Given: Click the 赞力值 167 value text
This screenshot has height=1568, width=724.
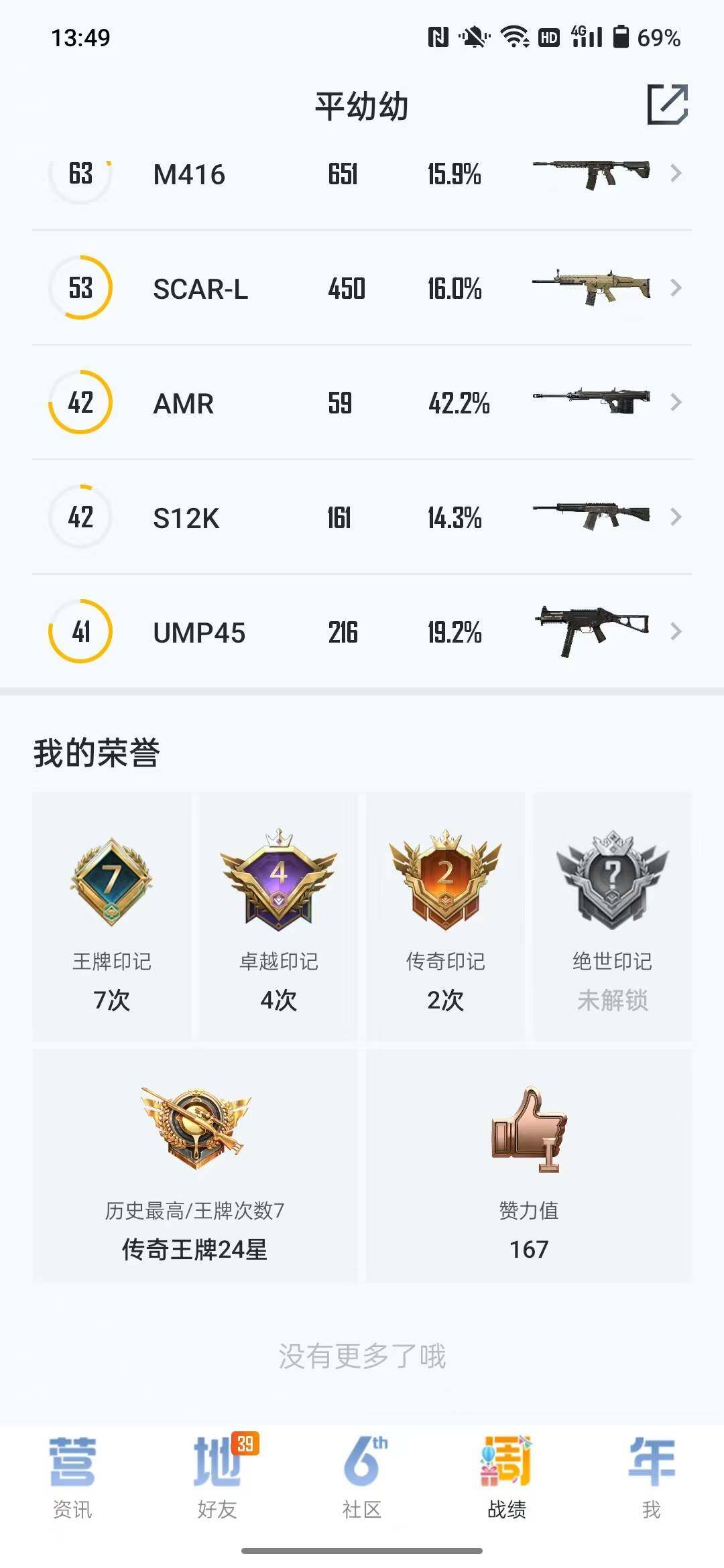Looking at the screenshot, I should [529, 1248].
